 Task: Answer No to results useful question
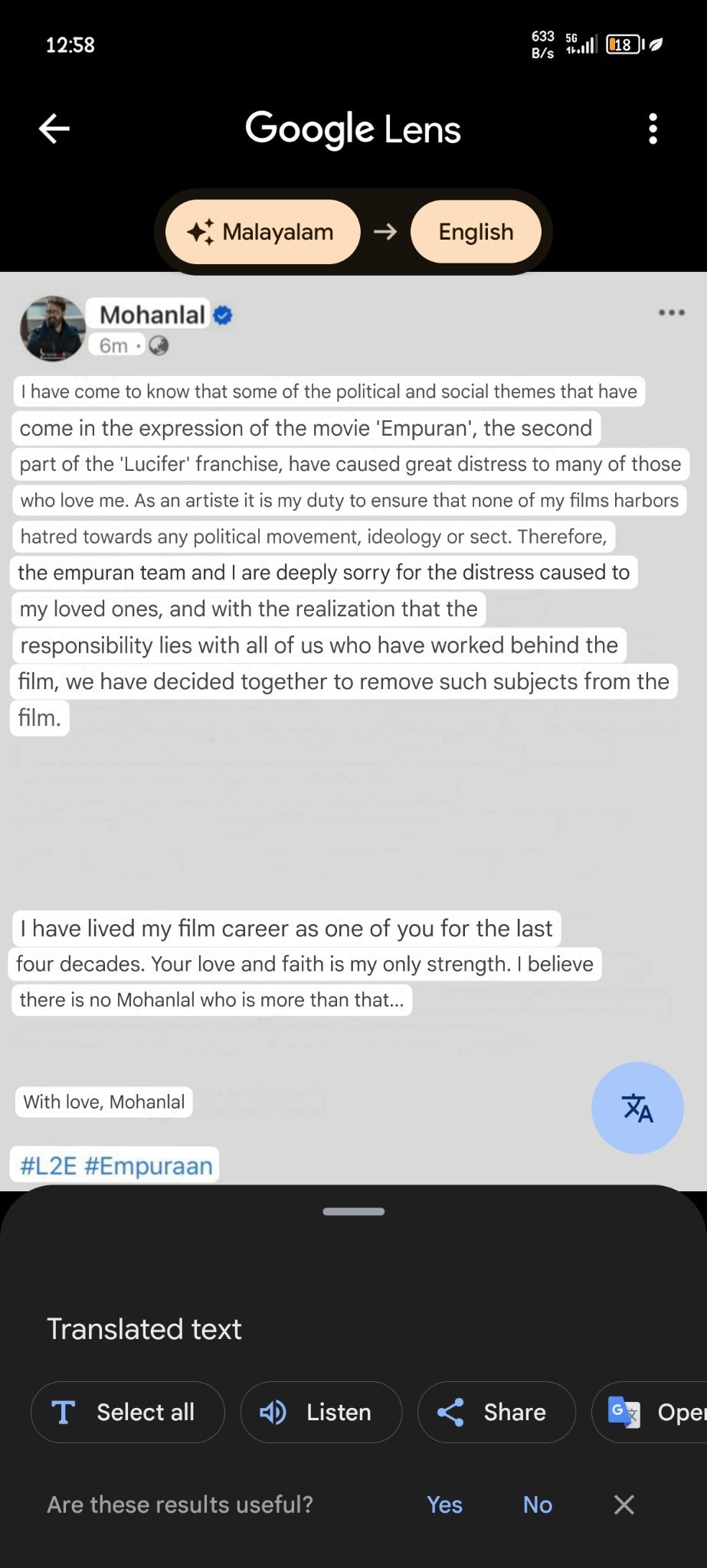tap(538, 1504)
